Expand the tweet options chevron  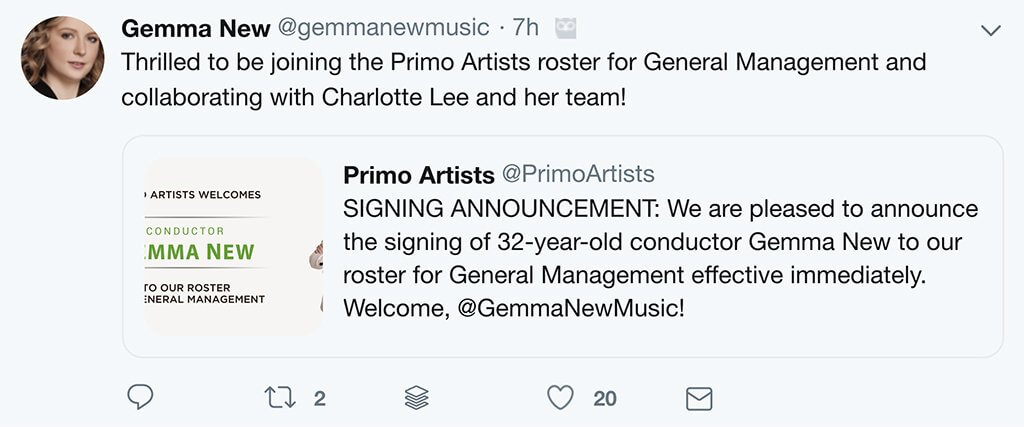point(991,31)
